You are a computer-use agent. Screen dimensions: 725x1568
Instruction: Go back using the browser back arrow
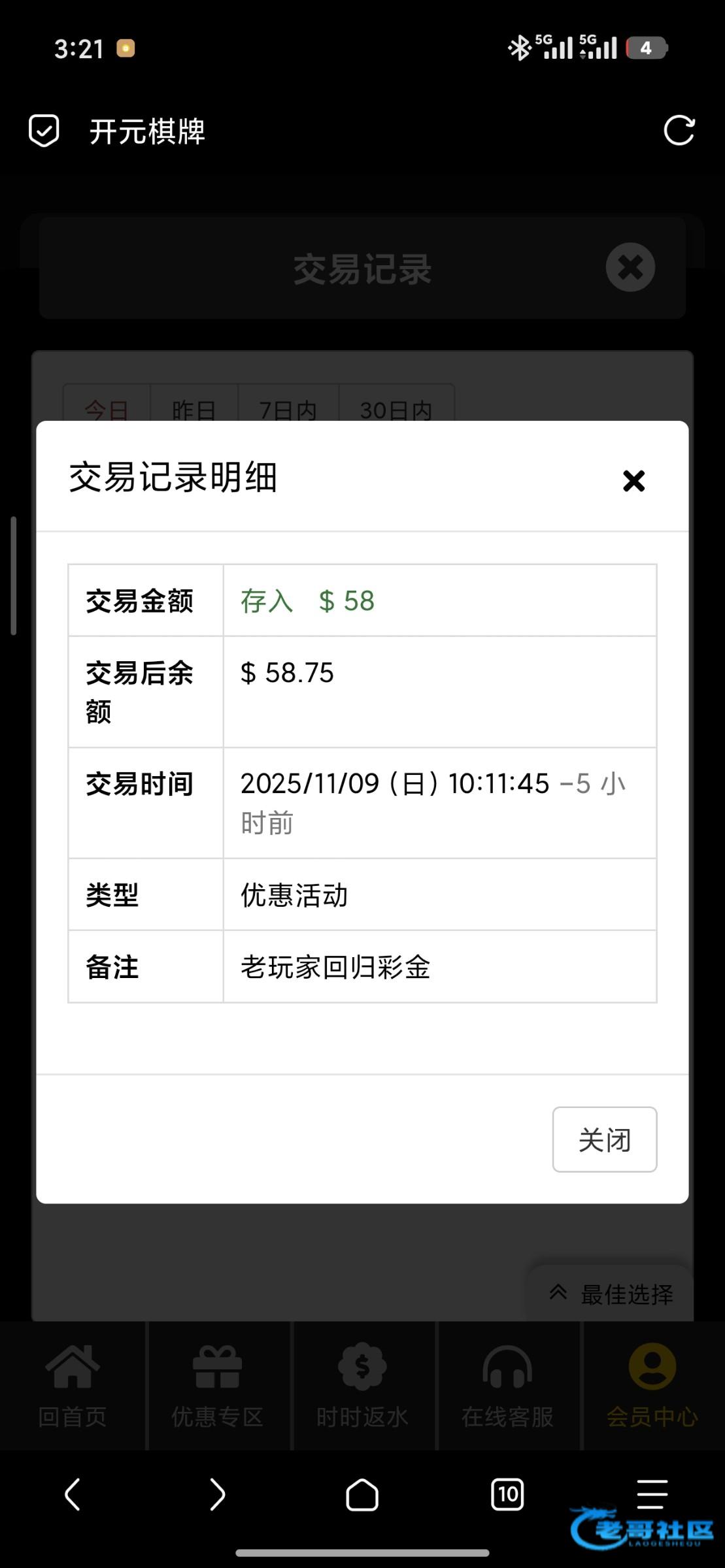pyautogui.click(x=73, y=1494)
